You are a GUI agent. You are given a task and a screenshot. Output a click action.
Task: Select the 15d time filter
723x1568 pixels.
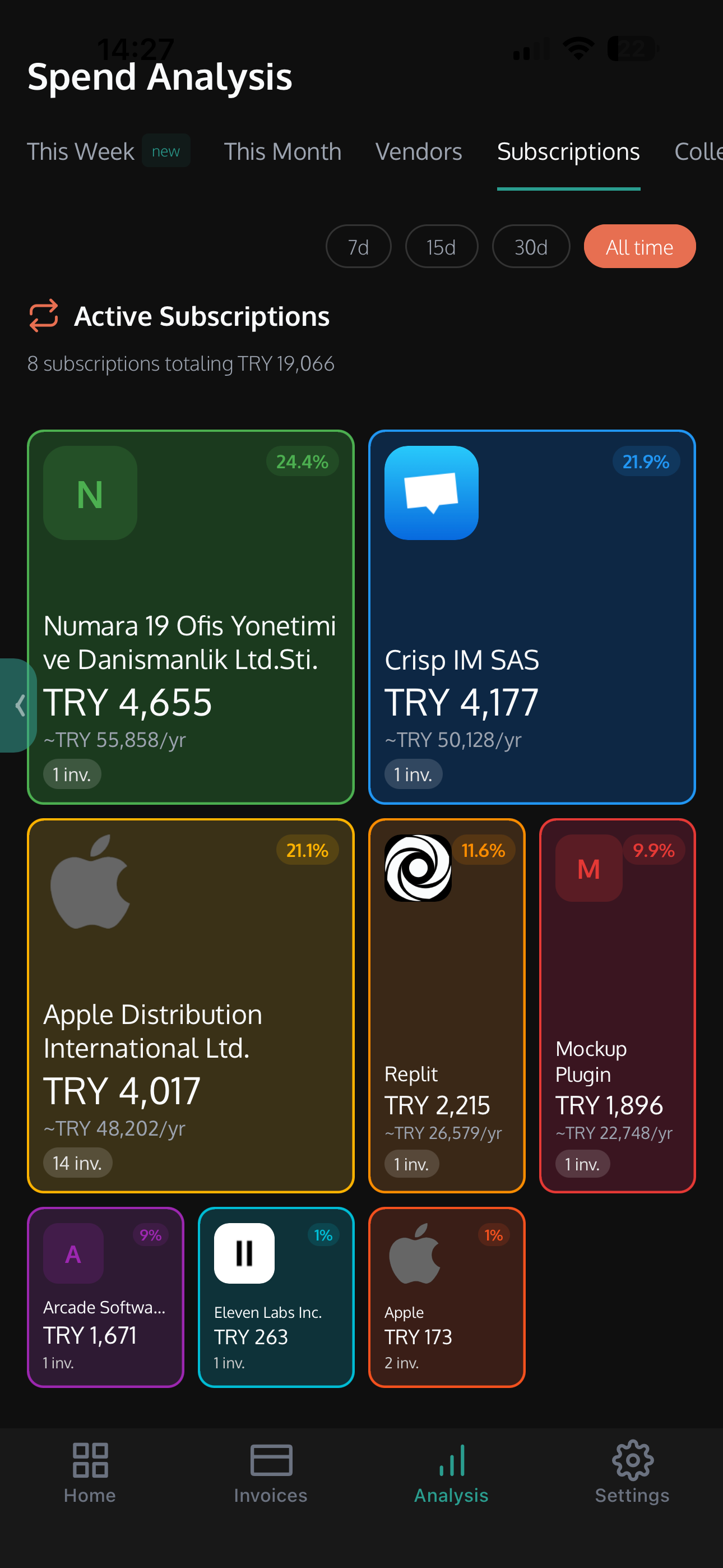[441, 247]
